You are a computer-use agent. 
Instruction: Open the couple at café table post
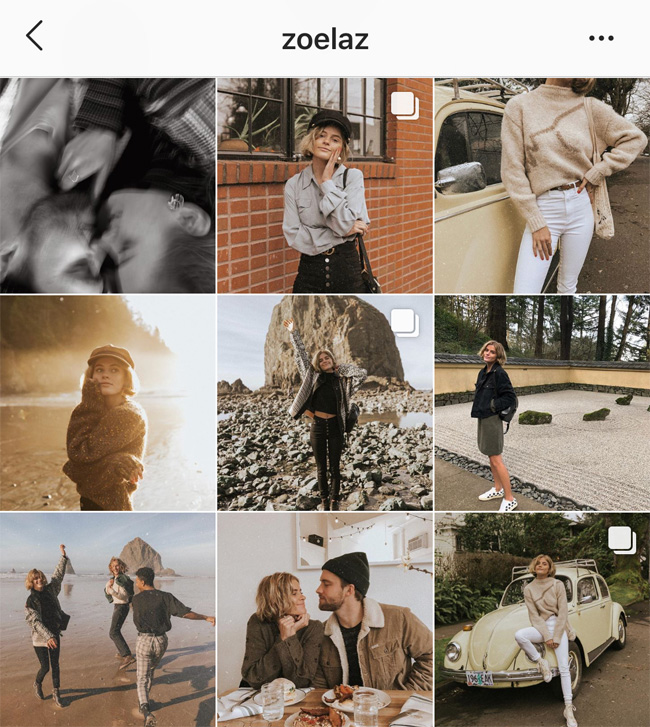pyautogui.click(x=325, y=620)
